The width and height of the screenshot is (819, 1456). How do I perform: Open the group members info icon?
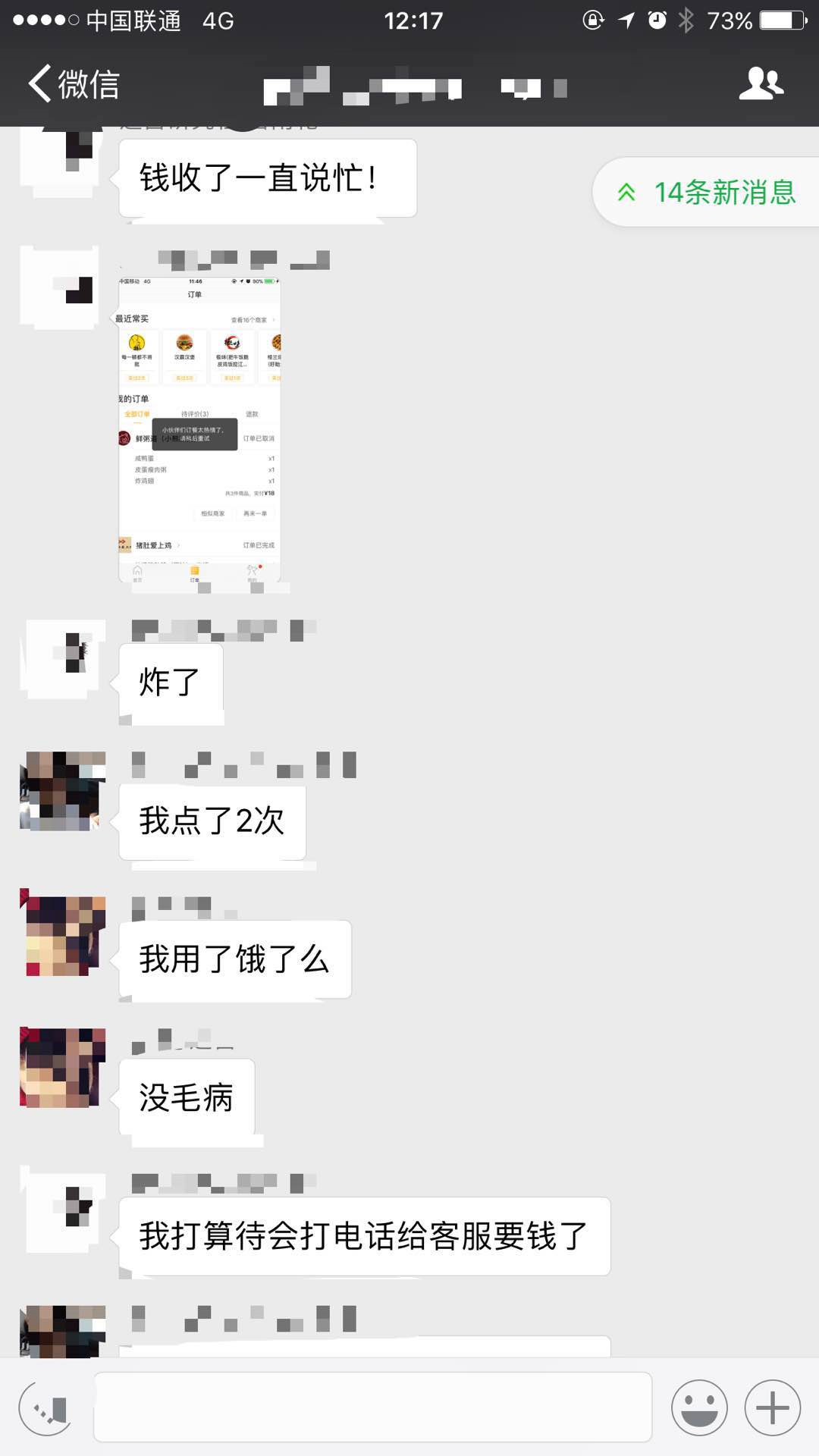[761, 83]
